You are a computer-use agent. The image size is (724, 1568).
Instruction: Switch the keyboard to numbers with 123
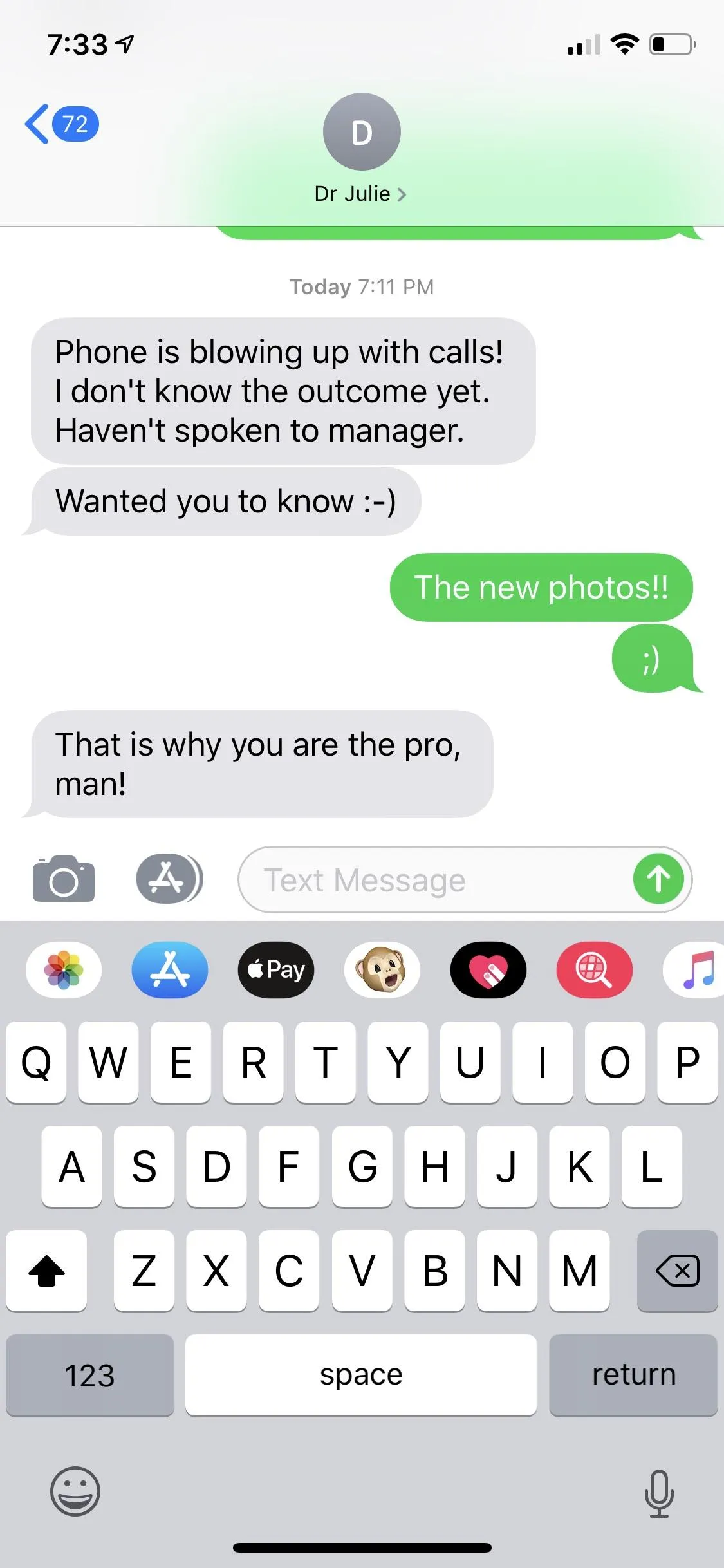pos(90,1375)
